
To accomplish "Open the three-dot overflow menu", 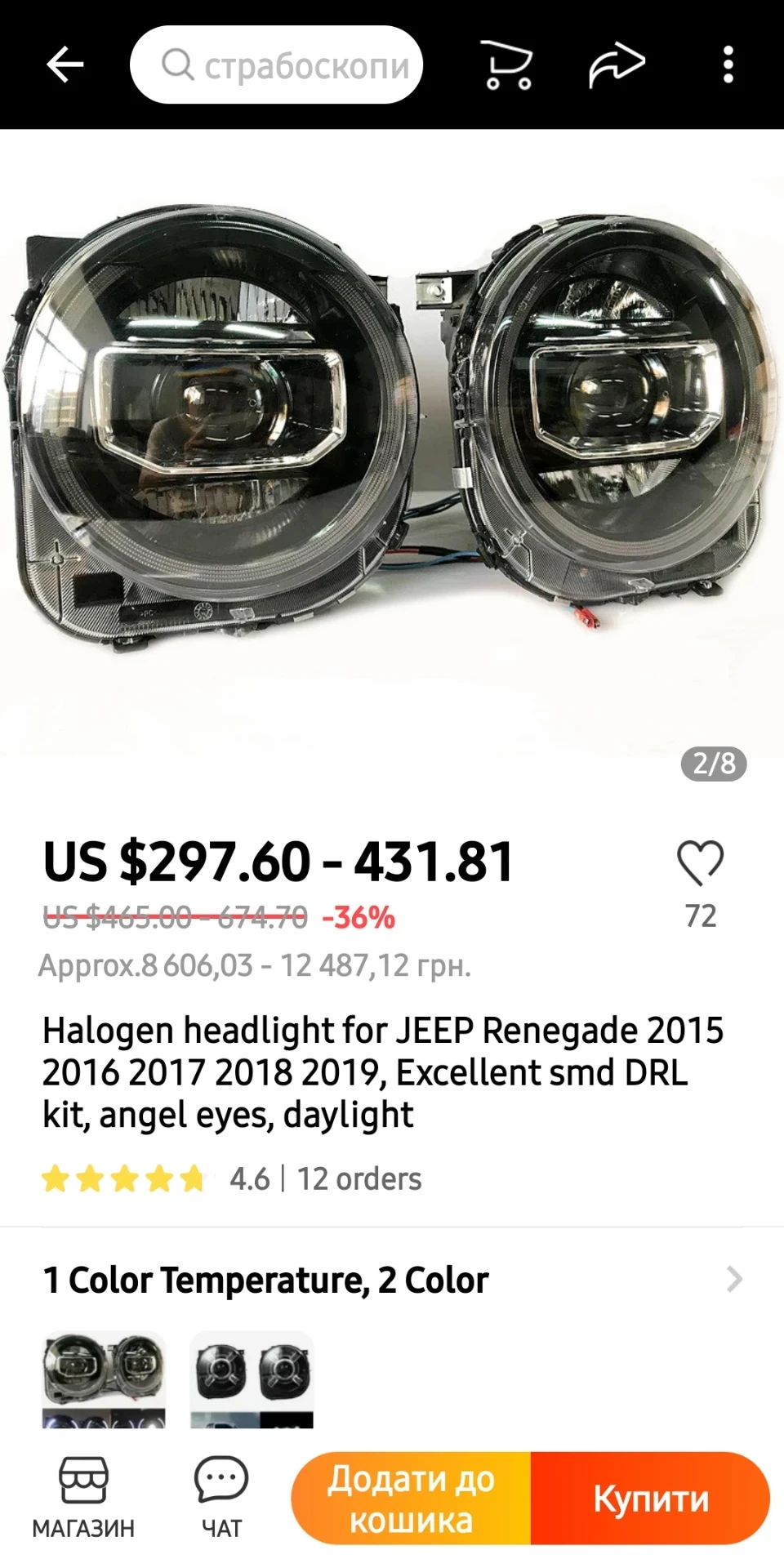I will 728,65.
